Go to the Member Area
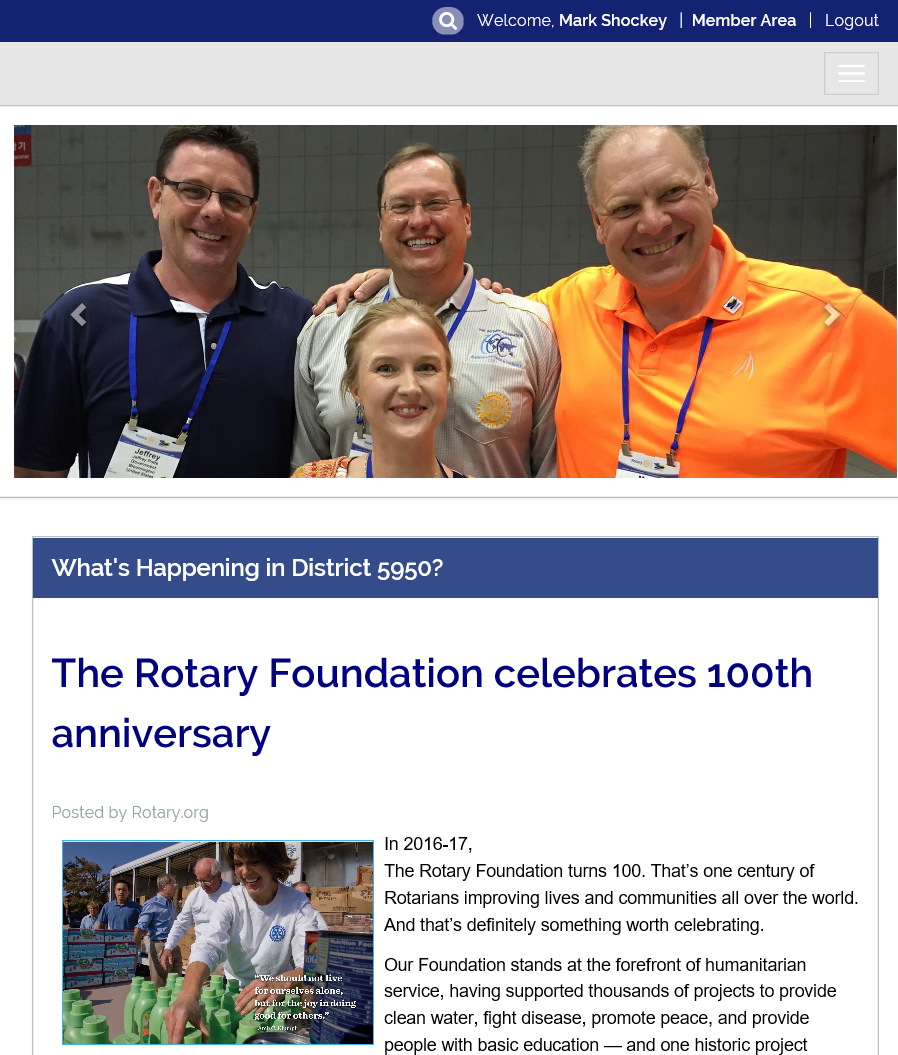The height and width of the screenshot is (1055, 898). [x=744, y=21]
